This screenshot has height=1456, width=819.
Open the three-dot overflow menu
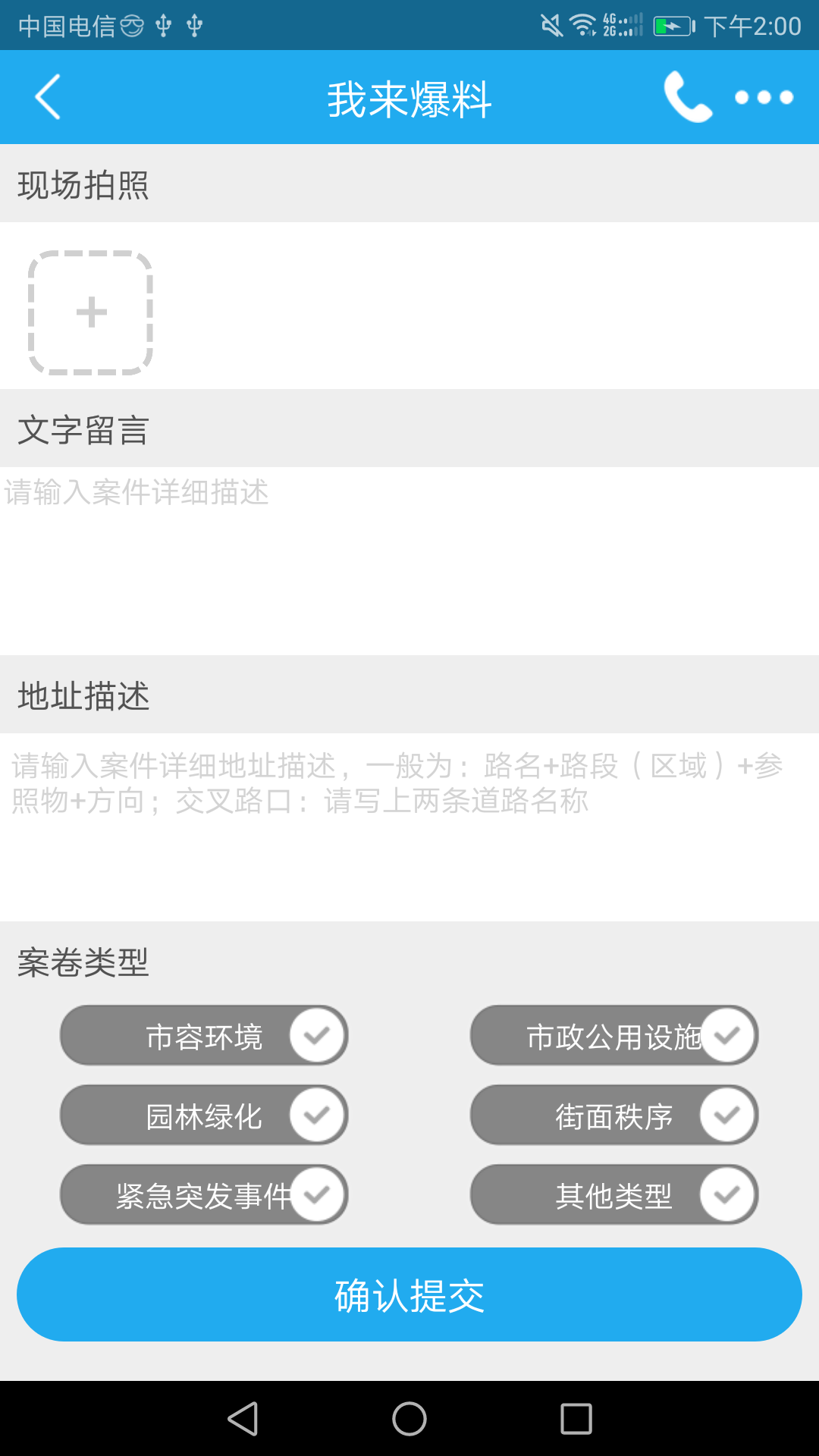(764, 97)
